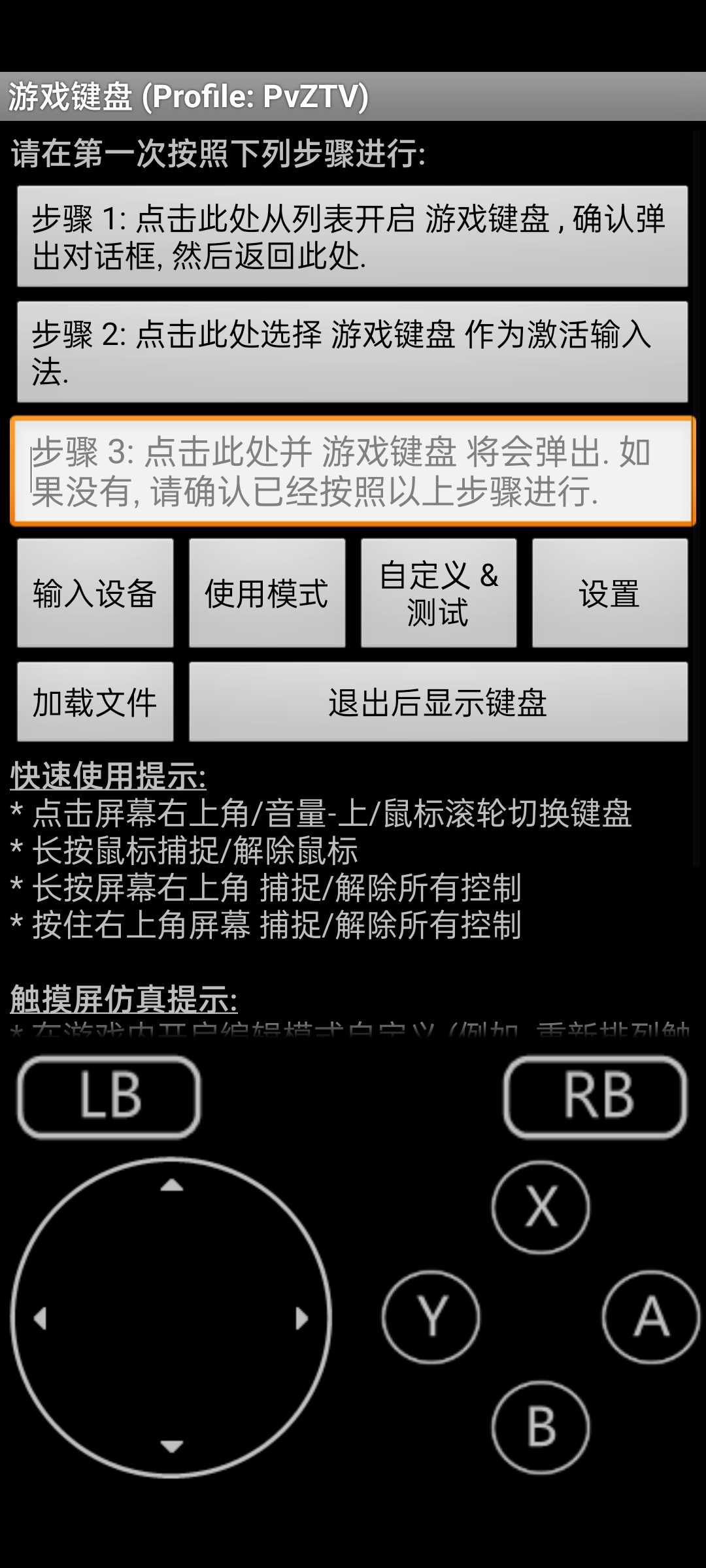This screenshot has width=706, height=1568.
Task: Select 退出后显示键盘
Action: tap(438, 702)
